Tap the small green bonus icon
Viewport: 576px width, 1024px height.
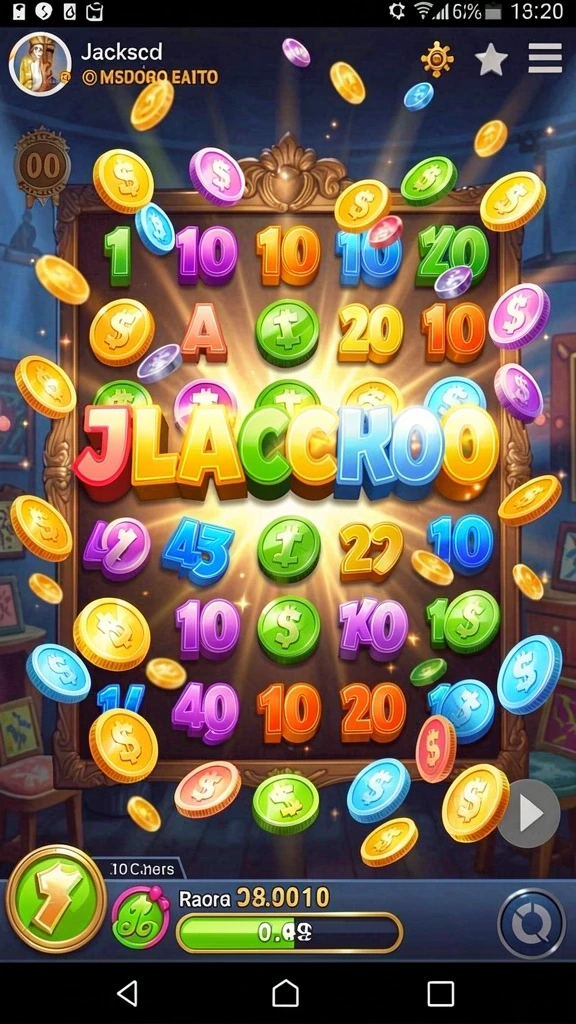[x=140, y=917]
